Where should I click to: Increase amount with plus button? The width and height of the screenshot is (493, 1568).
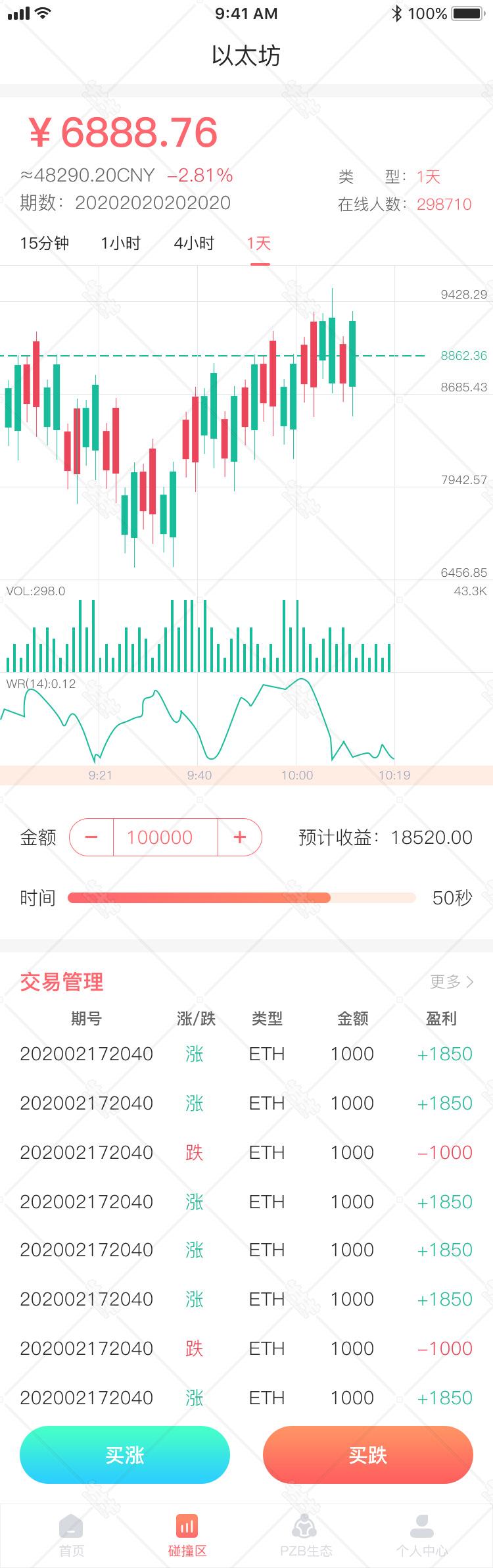click(240, 837)
